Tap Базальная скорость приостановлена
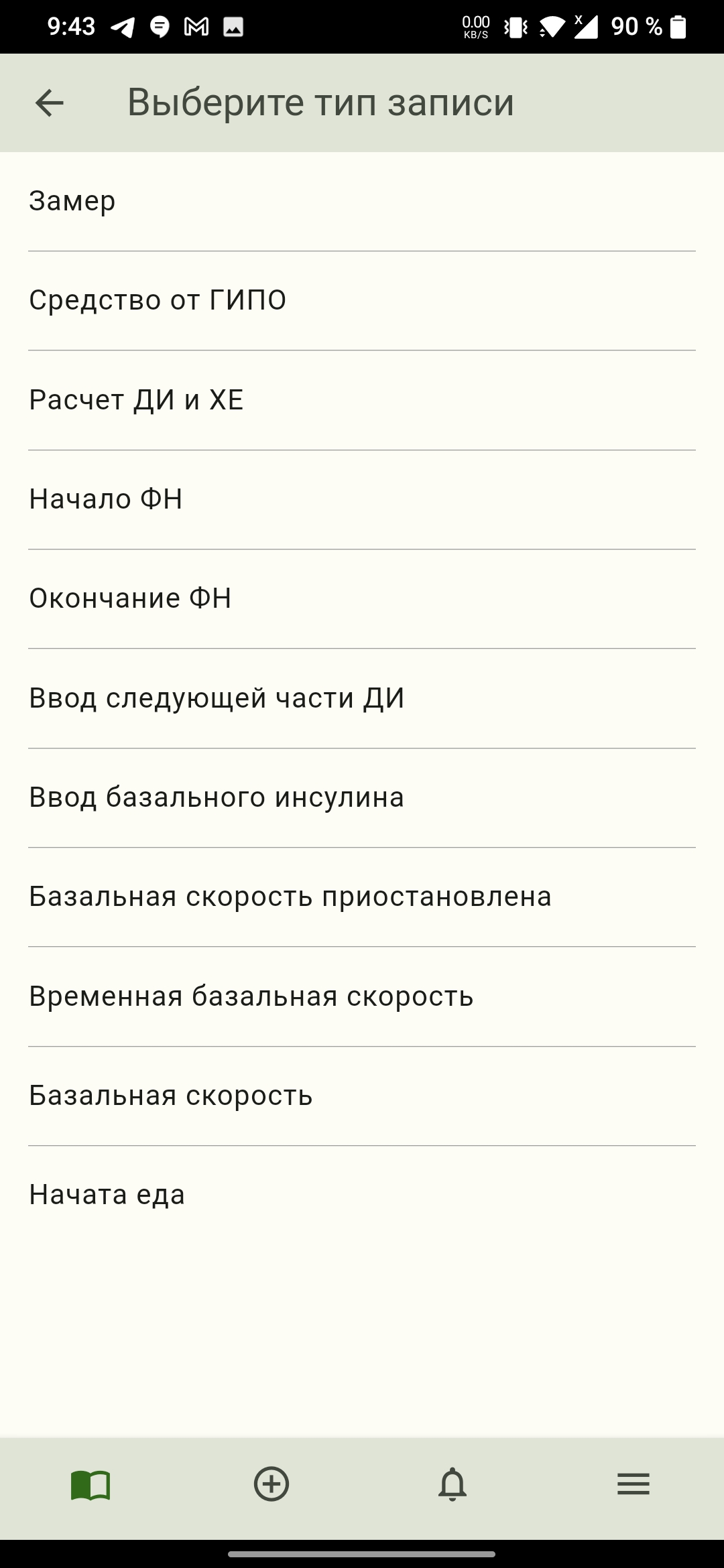Screen dimensions: 724x1568 (362, 897)
